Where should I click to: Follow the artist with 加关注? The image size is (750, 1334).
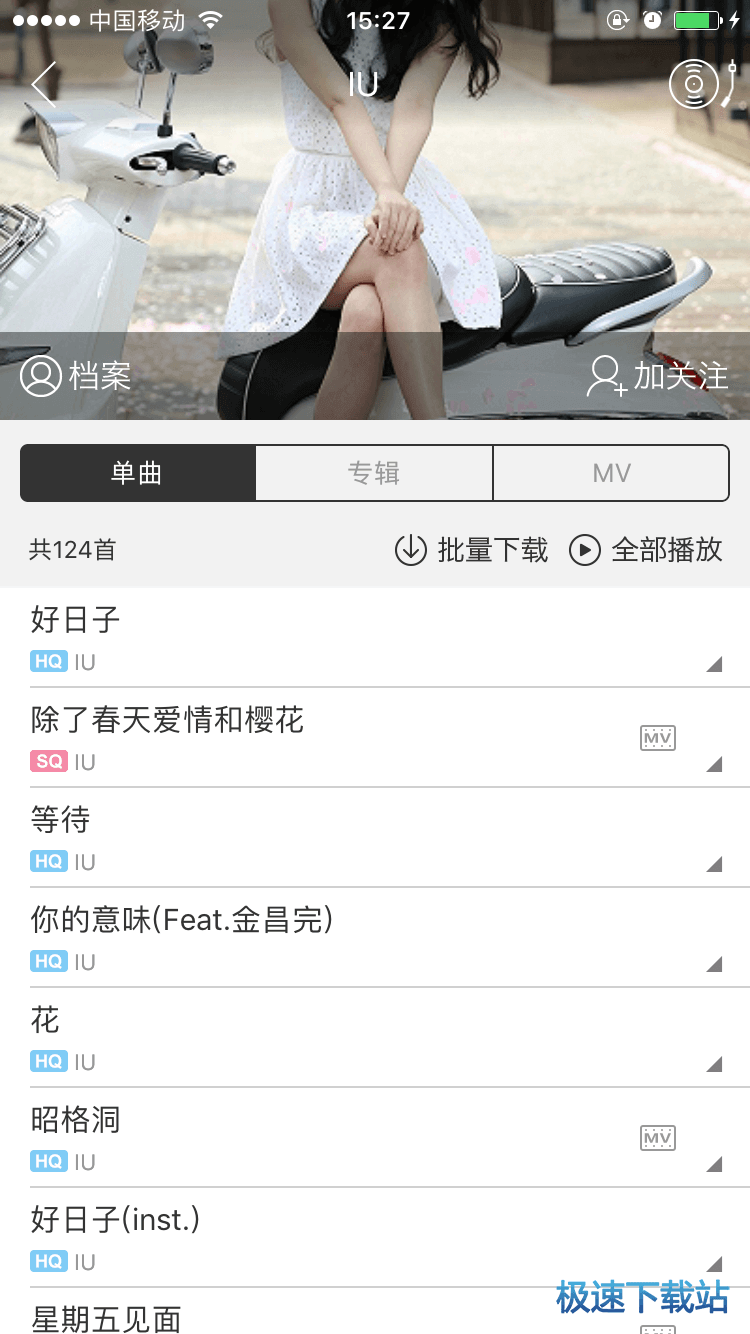(x=657, y=376)
